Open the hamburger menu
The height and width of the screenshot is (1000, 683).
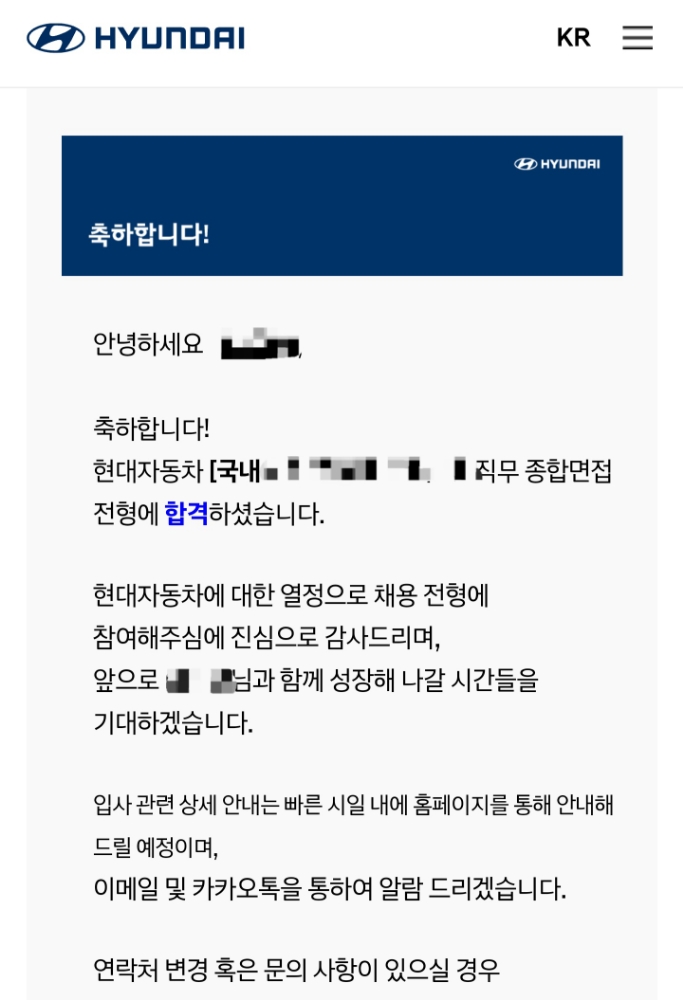[637, 38]
